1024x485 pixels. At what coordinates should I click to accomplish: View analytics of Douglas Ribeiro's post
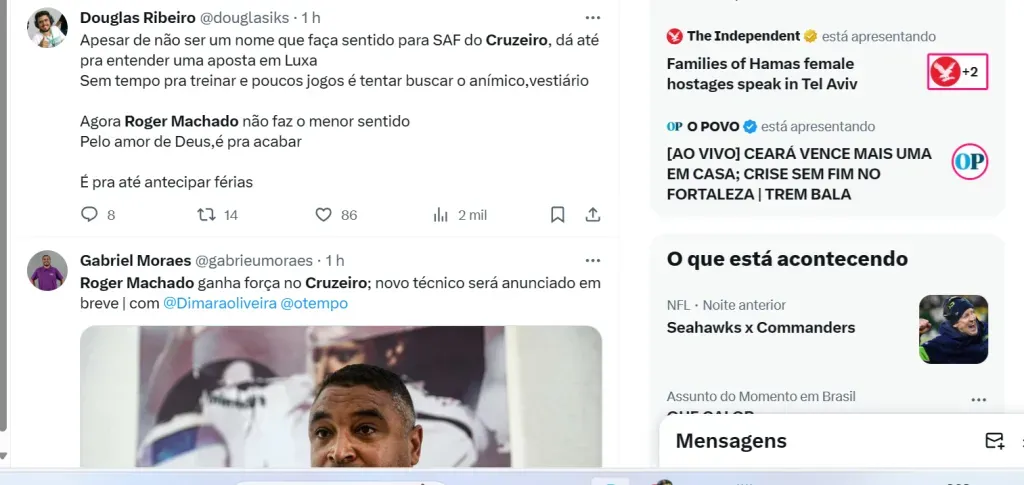(441, 214)
